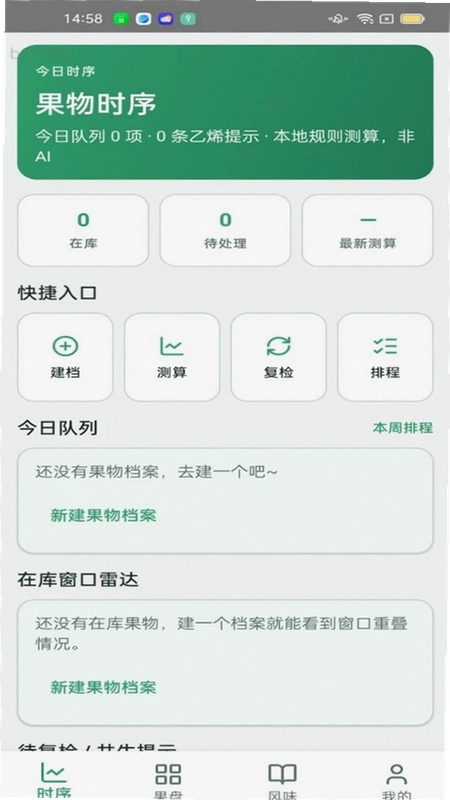Image resolution: width=450 pixels, height=800 pixels.
Task: Open the 最新测算 card
Action: [367, 230]
